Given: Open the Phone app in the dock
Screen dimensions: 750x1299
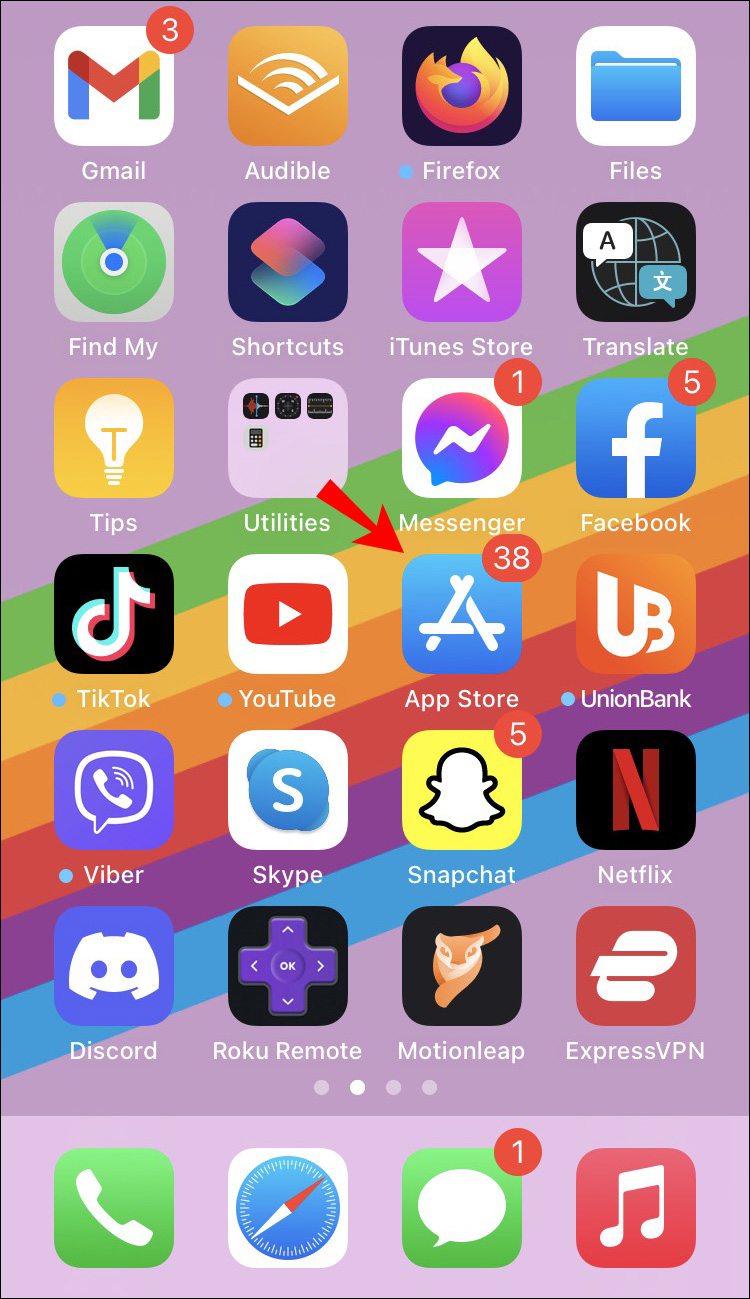Looking at the screenshot, I should (114, 1208).
